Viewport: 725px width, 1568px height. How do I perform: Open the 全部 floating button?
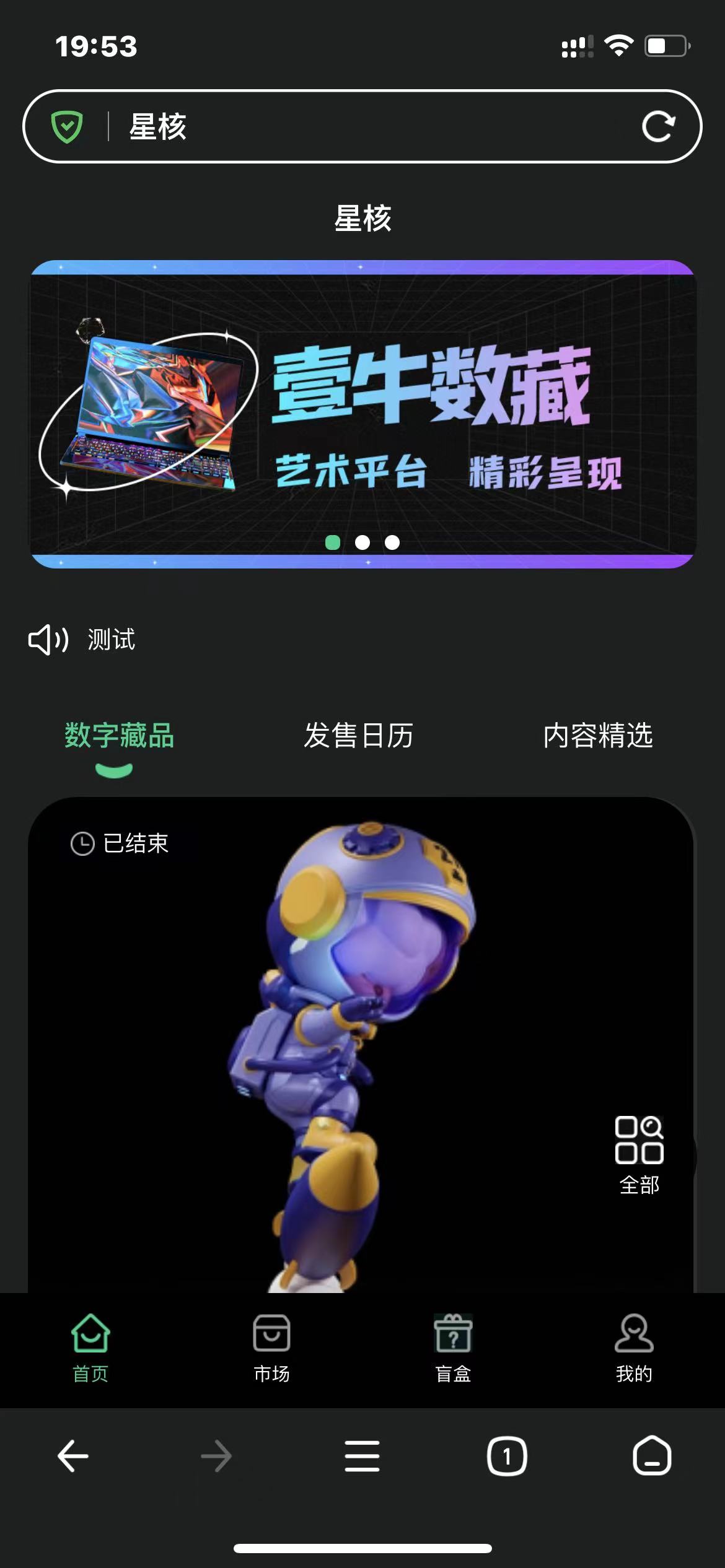point(639,1155)
